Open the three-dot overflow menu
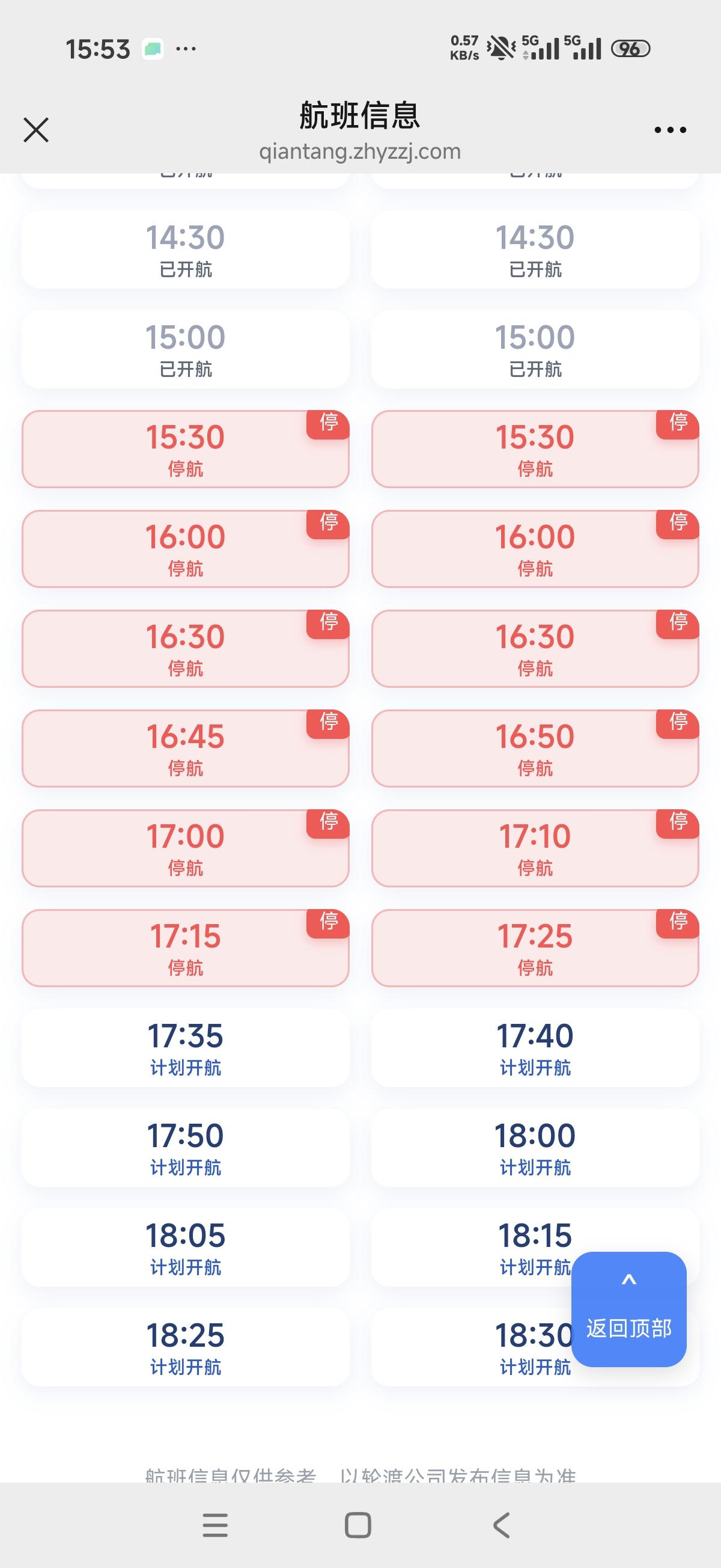Screen dimensions: 721x1568 670,130
